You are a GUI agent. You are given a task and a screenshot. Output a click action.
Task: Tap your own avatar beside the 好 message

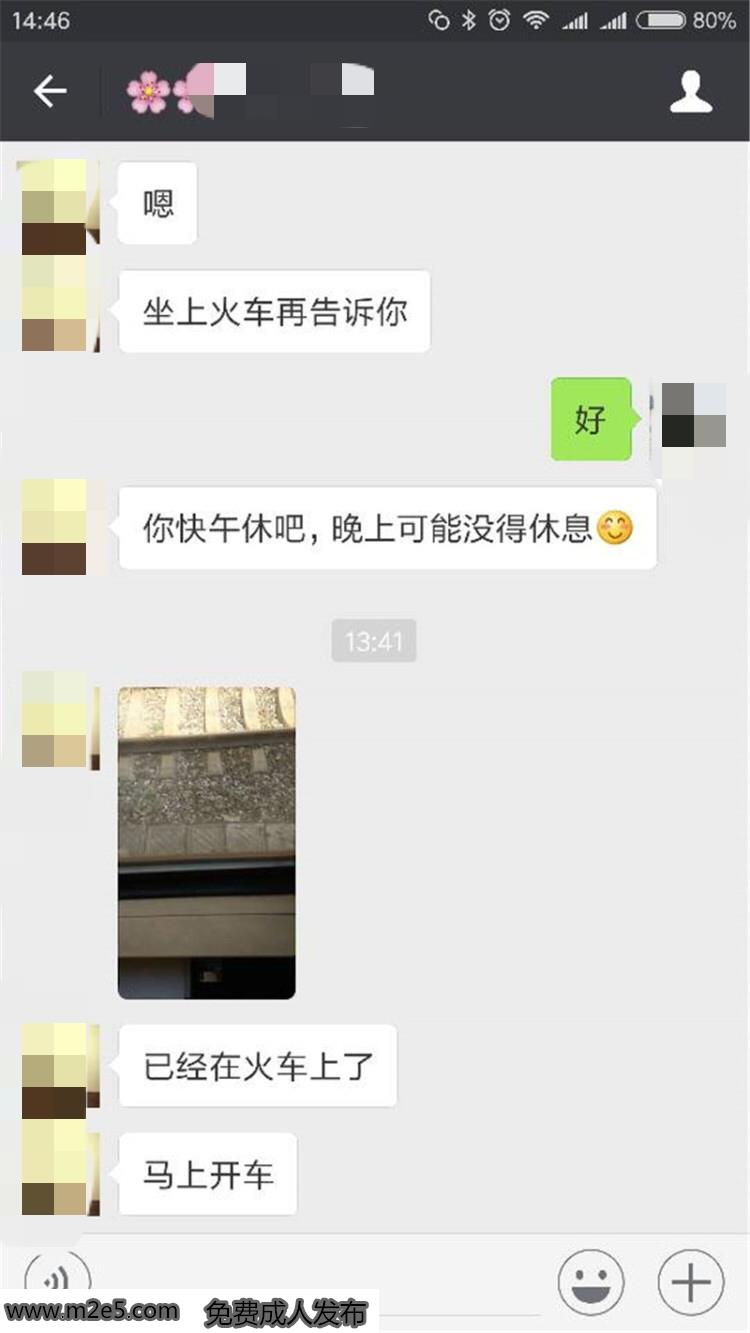click(692, 416)
